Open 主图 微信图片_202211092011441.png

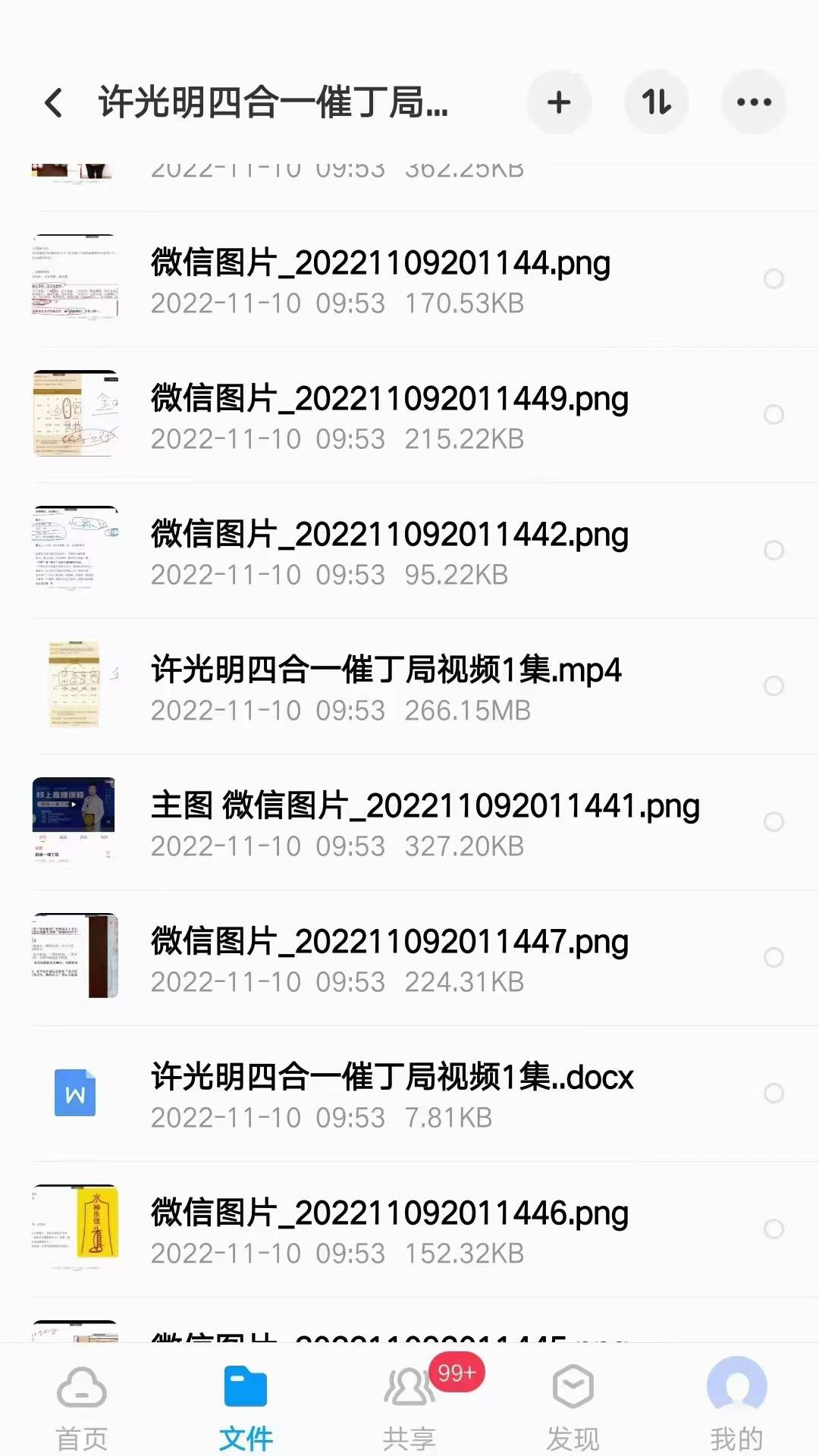click(x=425, y=822)
